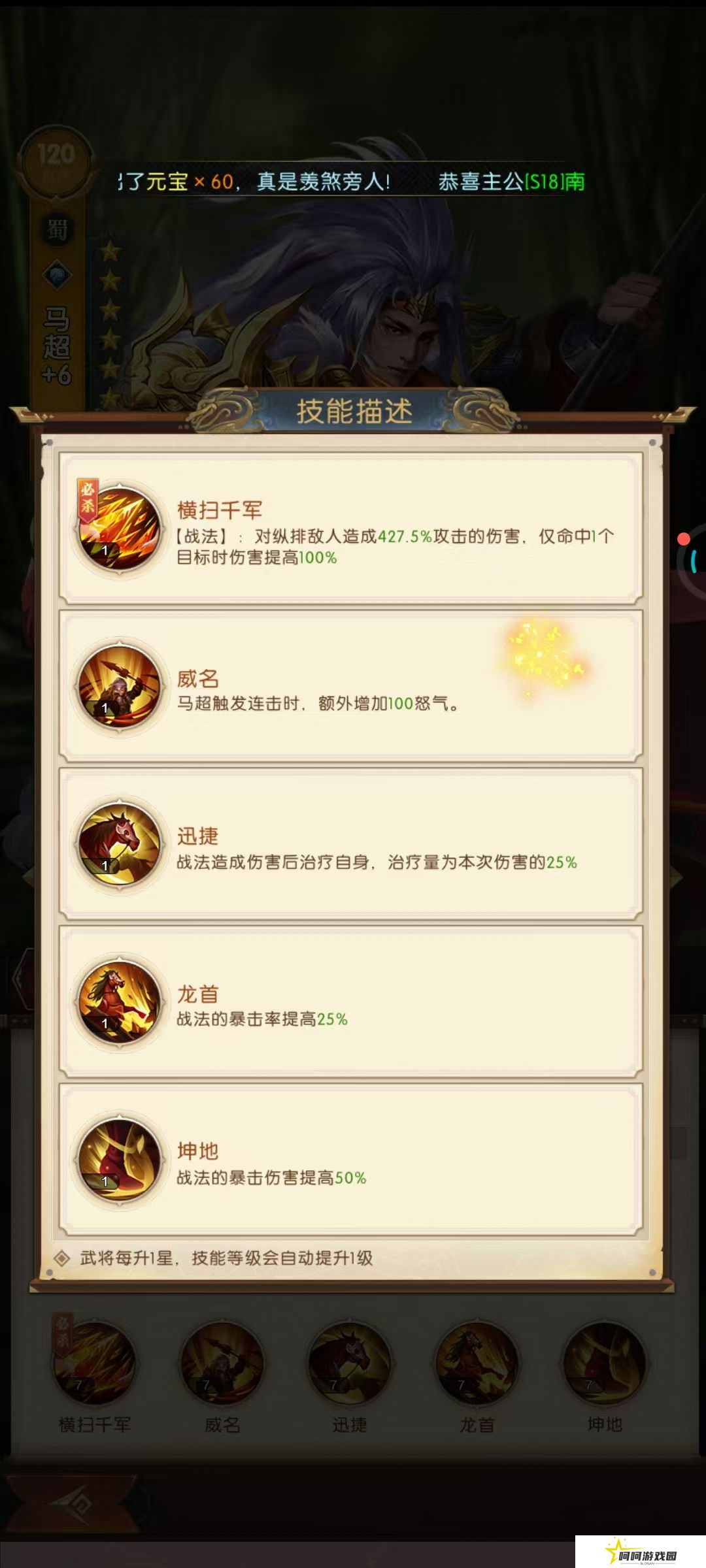Tap the 迅捷 horse skill icon in the list
Image resolution: width=706 pixels, height=1568 pixels.
119,844
